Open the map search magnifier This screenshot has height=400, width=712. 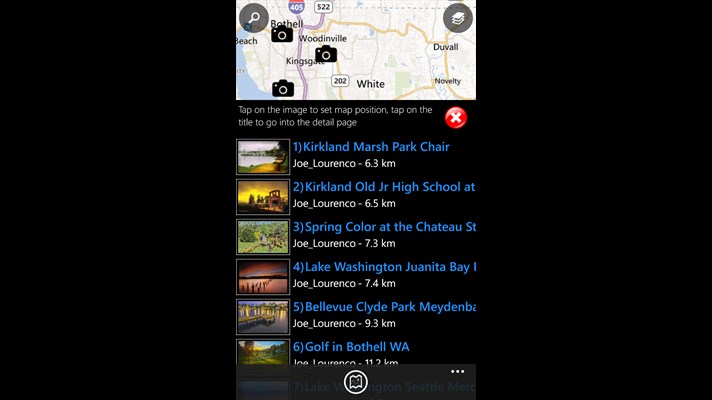254,17
